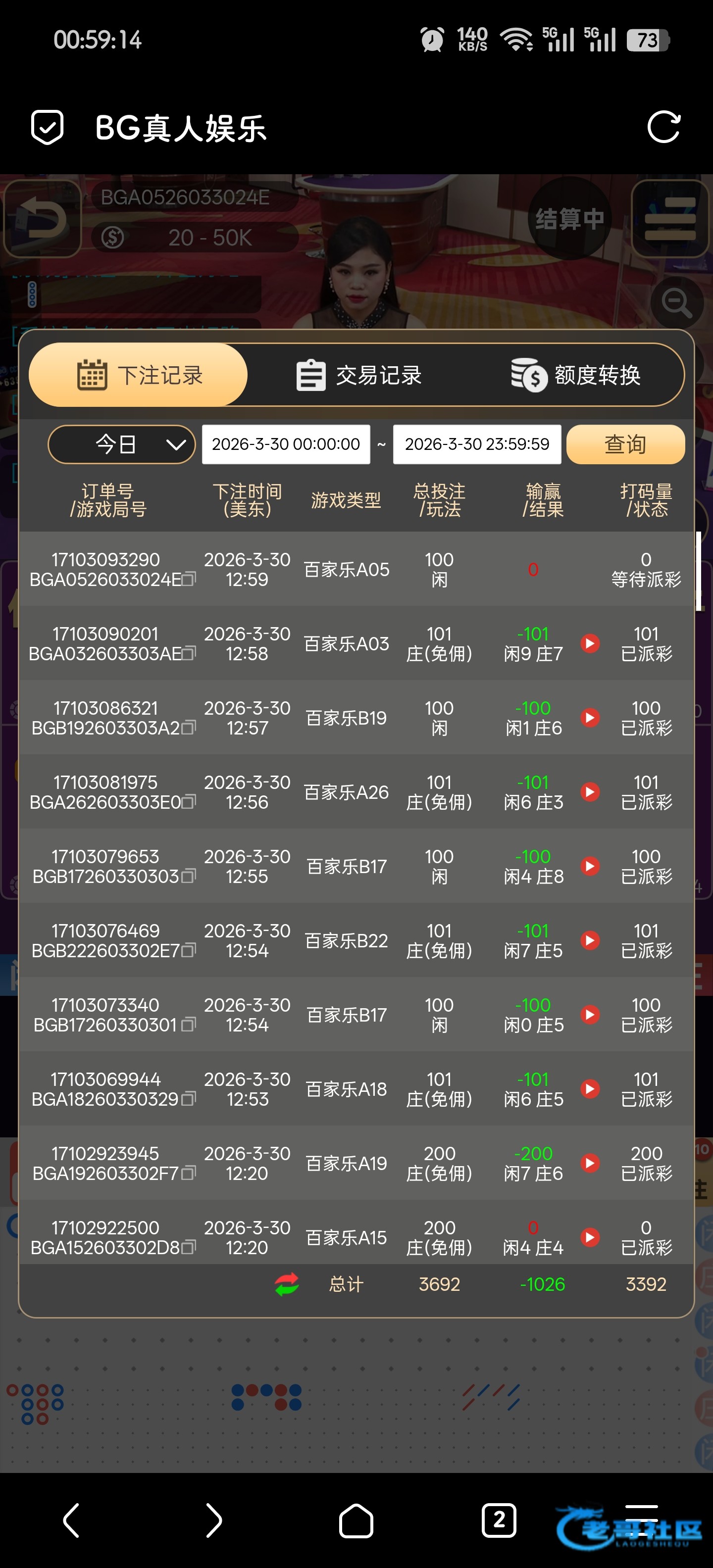Select the 下注记录 tab

click(138, 375)
